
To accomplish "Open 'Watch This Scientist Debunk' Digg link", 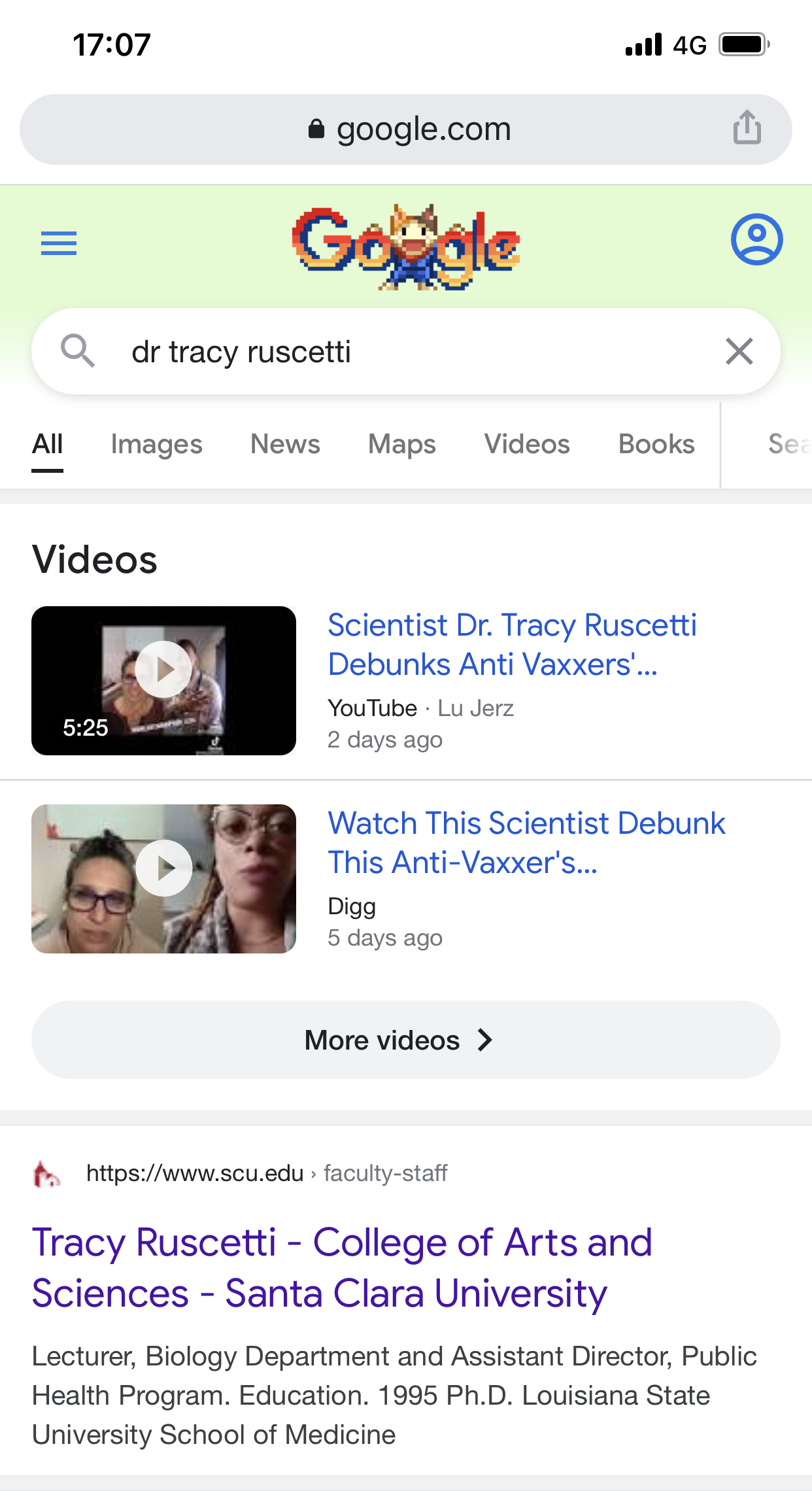I will coord(526,843).
